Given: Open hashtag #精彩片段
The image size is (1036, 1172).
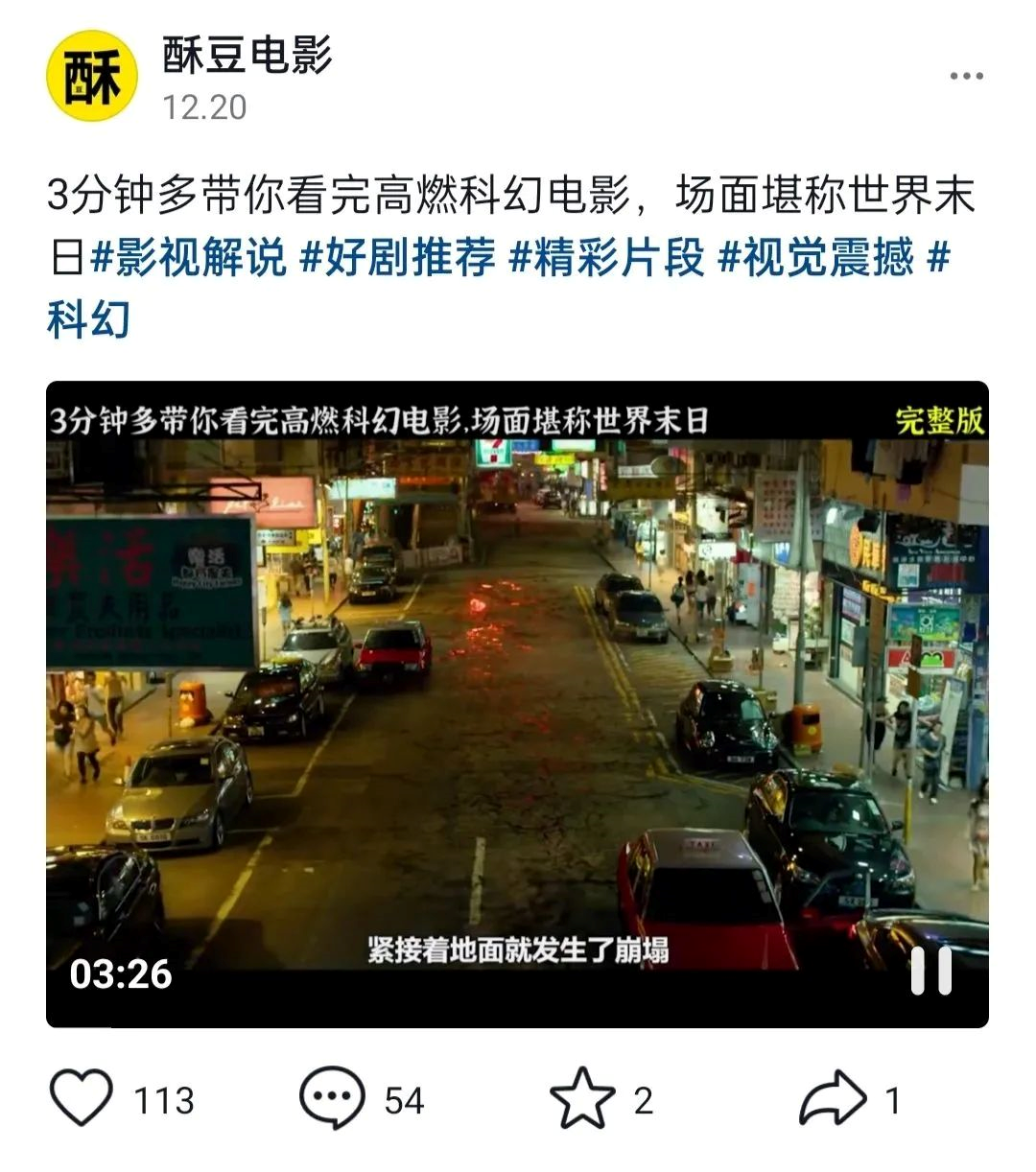Looking at the screenshot, I should tap(606, 258).
